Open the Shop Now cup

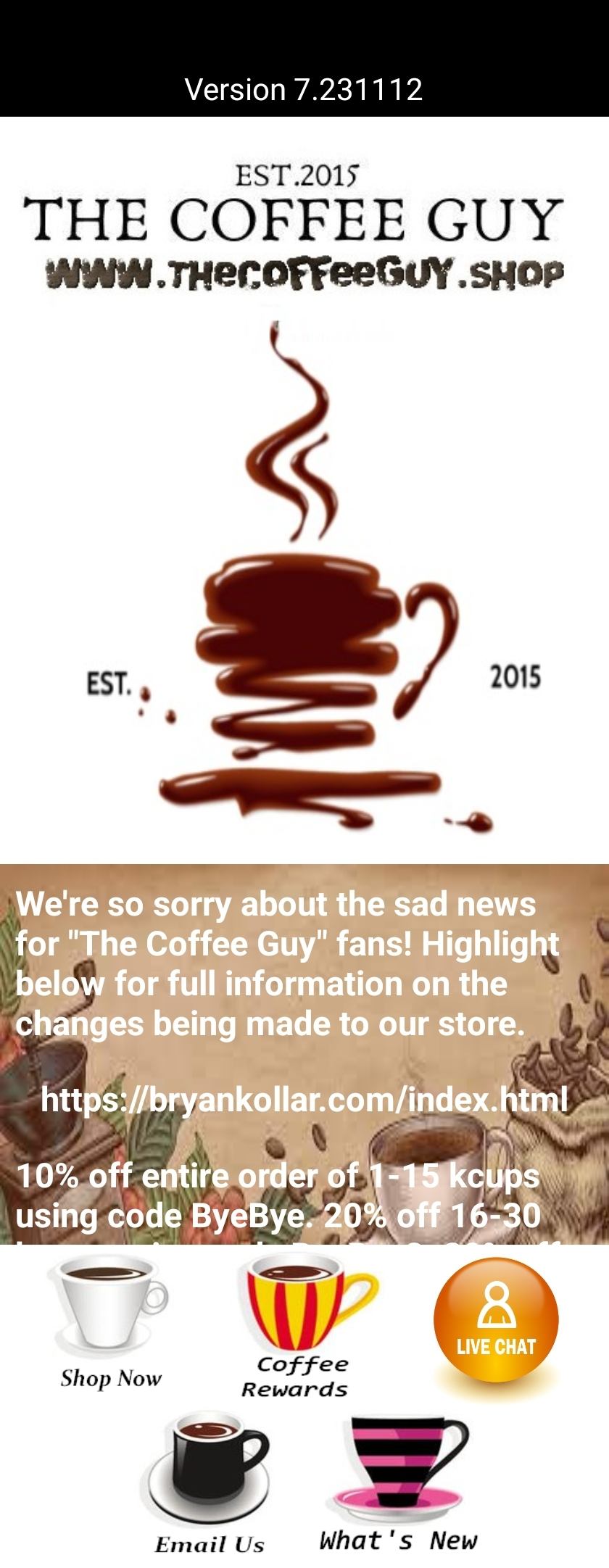109,1321
